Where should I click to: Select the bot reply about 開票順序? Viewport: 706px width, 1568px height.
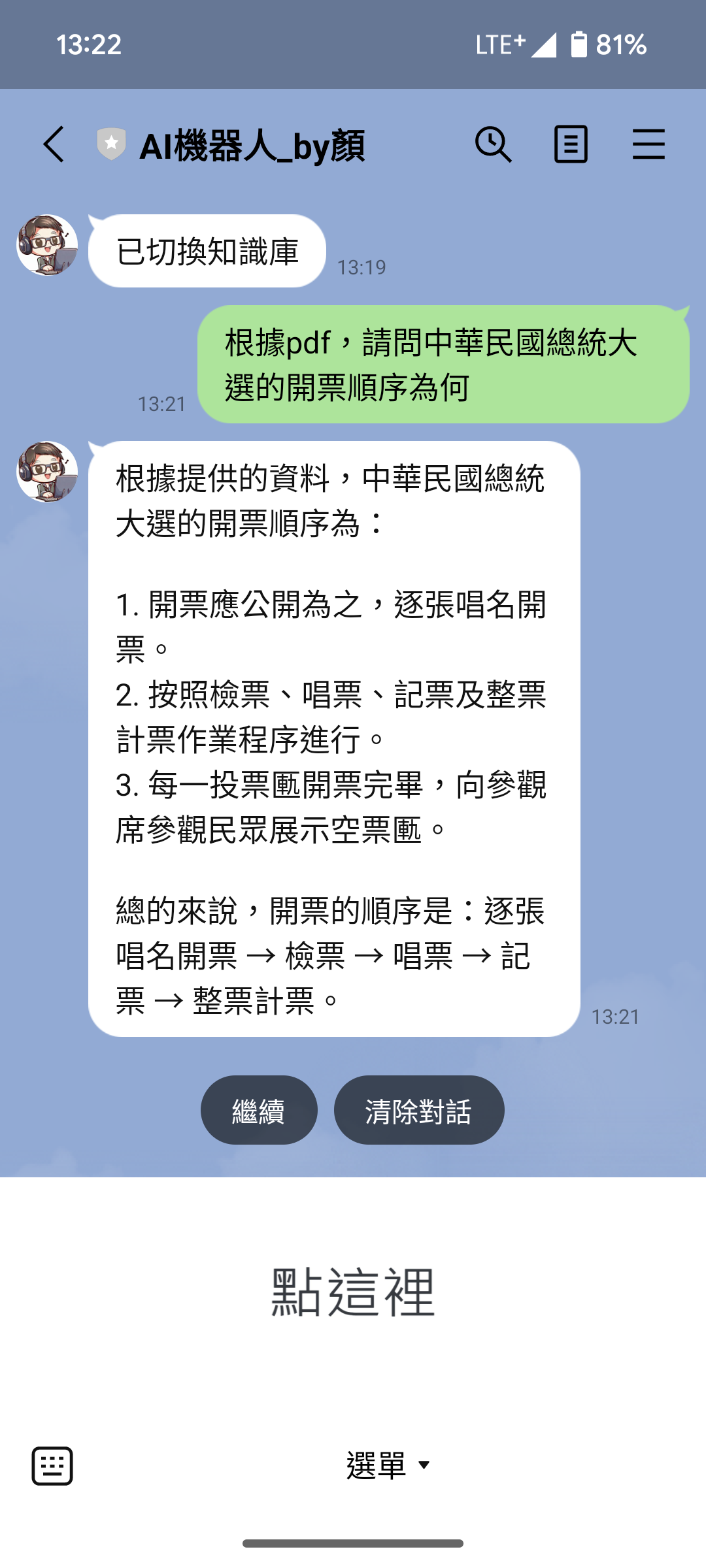(333, 738)
